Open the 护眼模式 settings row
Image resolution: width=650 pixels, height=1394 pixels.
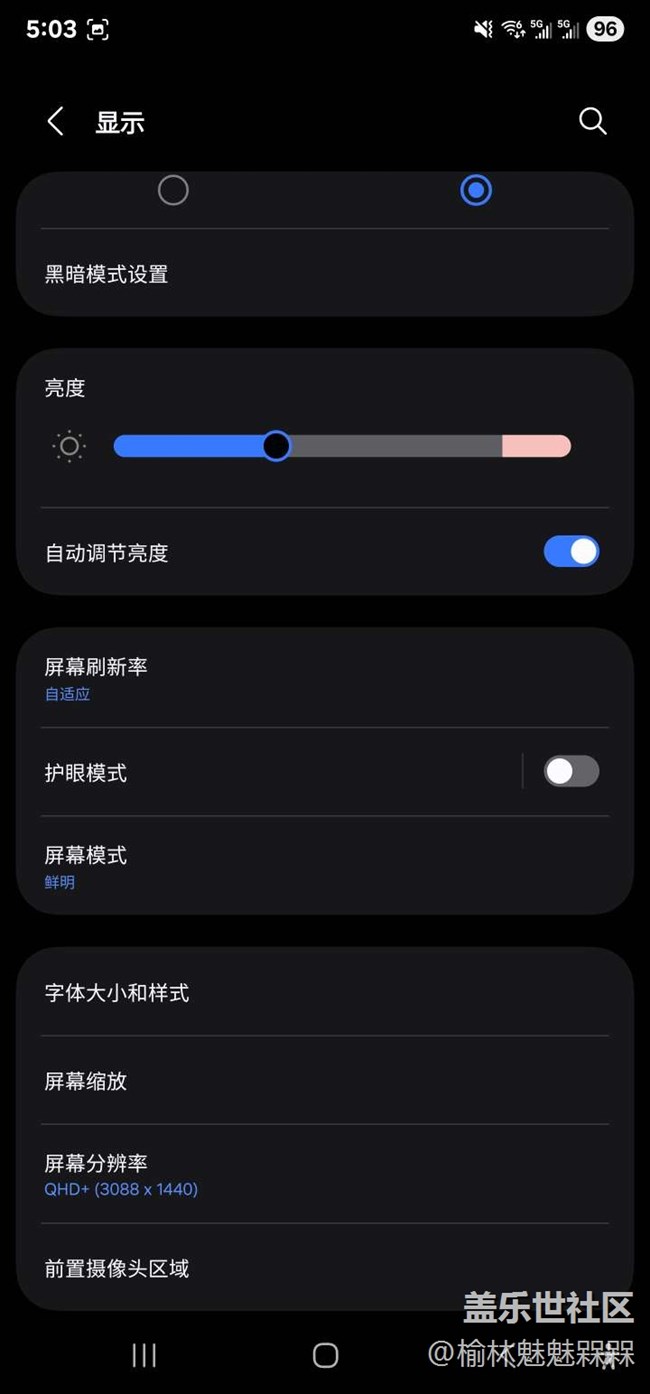pos(270,772)
